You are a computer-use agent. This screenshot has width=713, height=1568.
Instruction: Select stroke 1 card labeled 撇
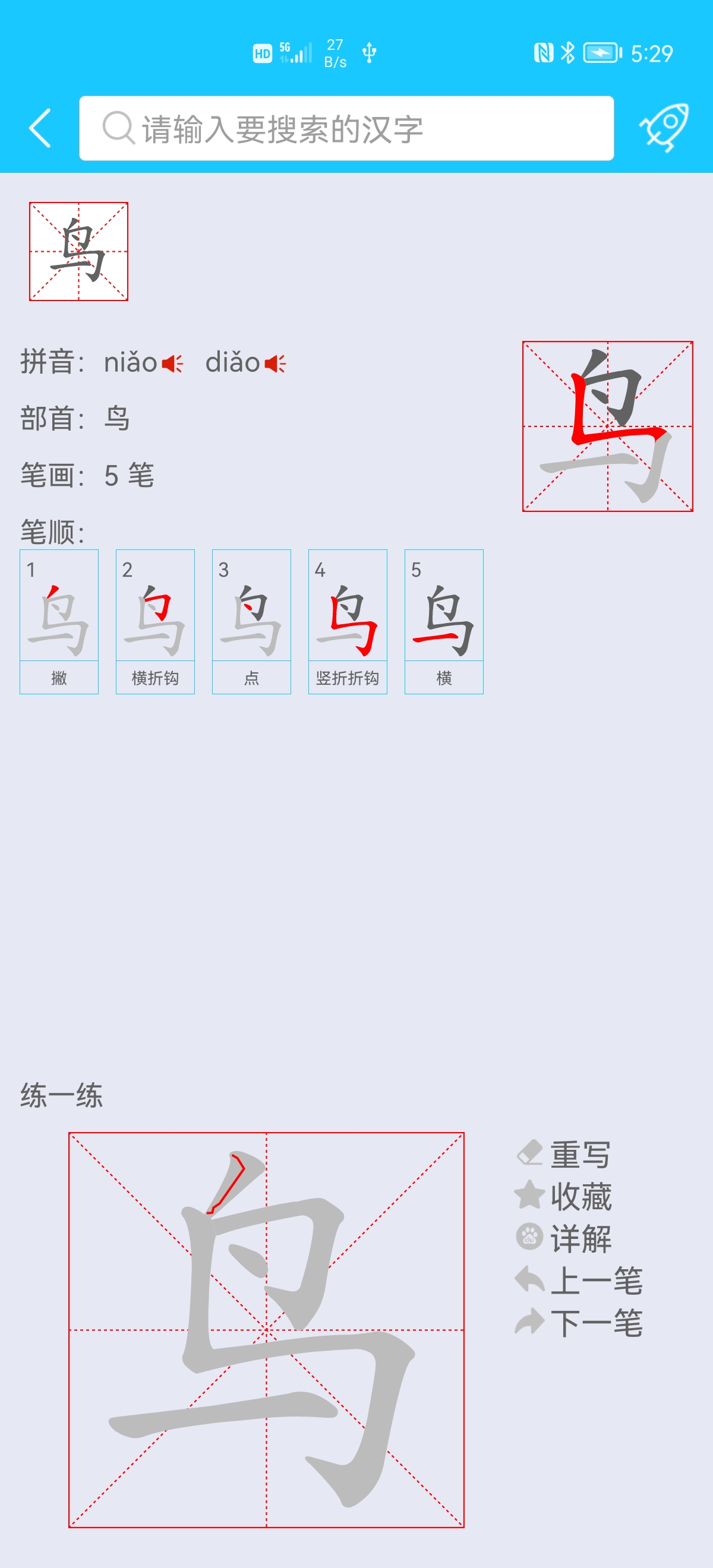click(x=59, y=621)
